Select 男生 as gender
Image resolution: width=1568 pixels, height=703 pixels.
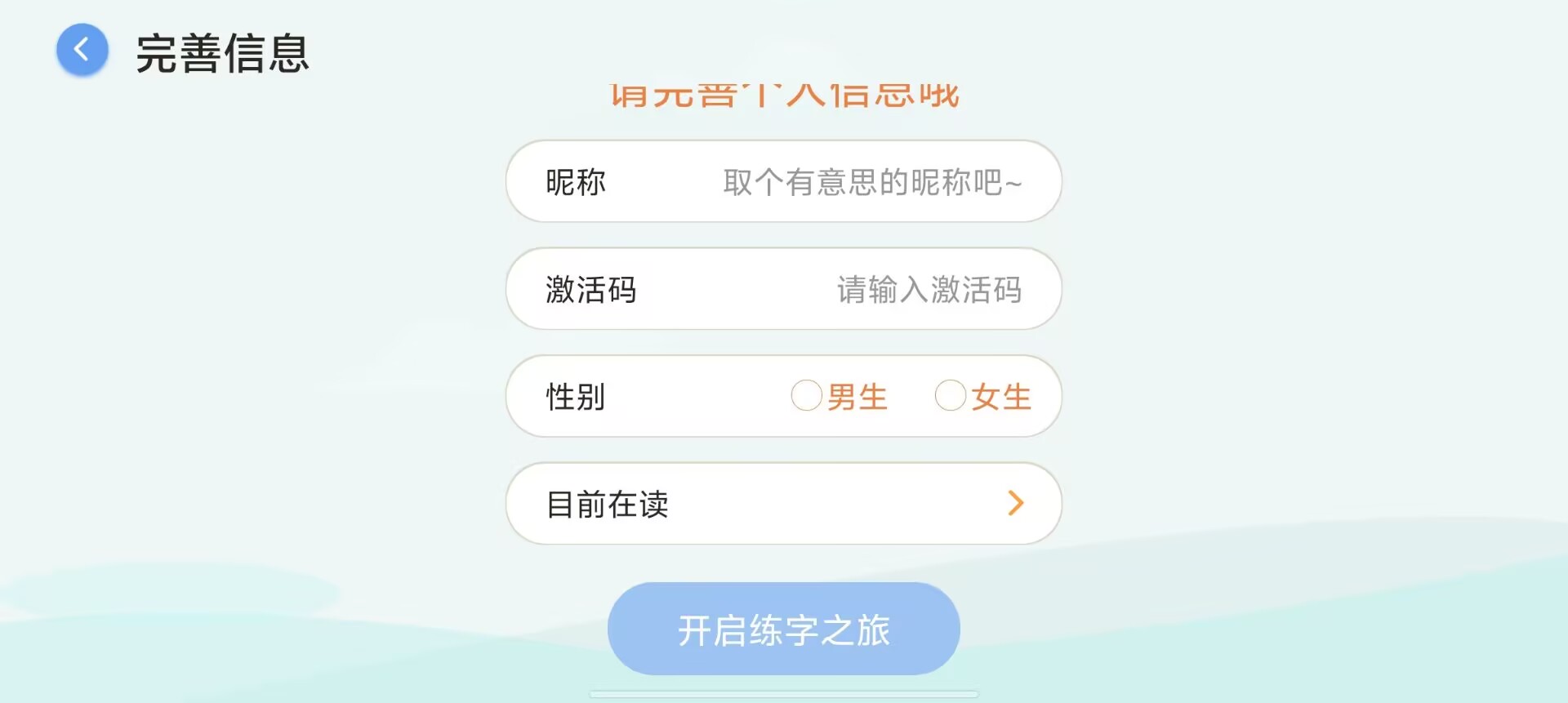807,396
